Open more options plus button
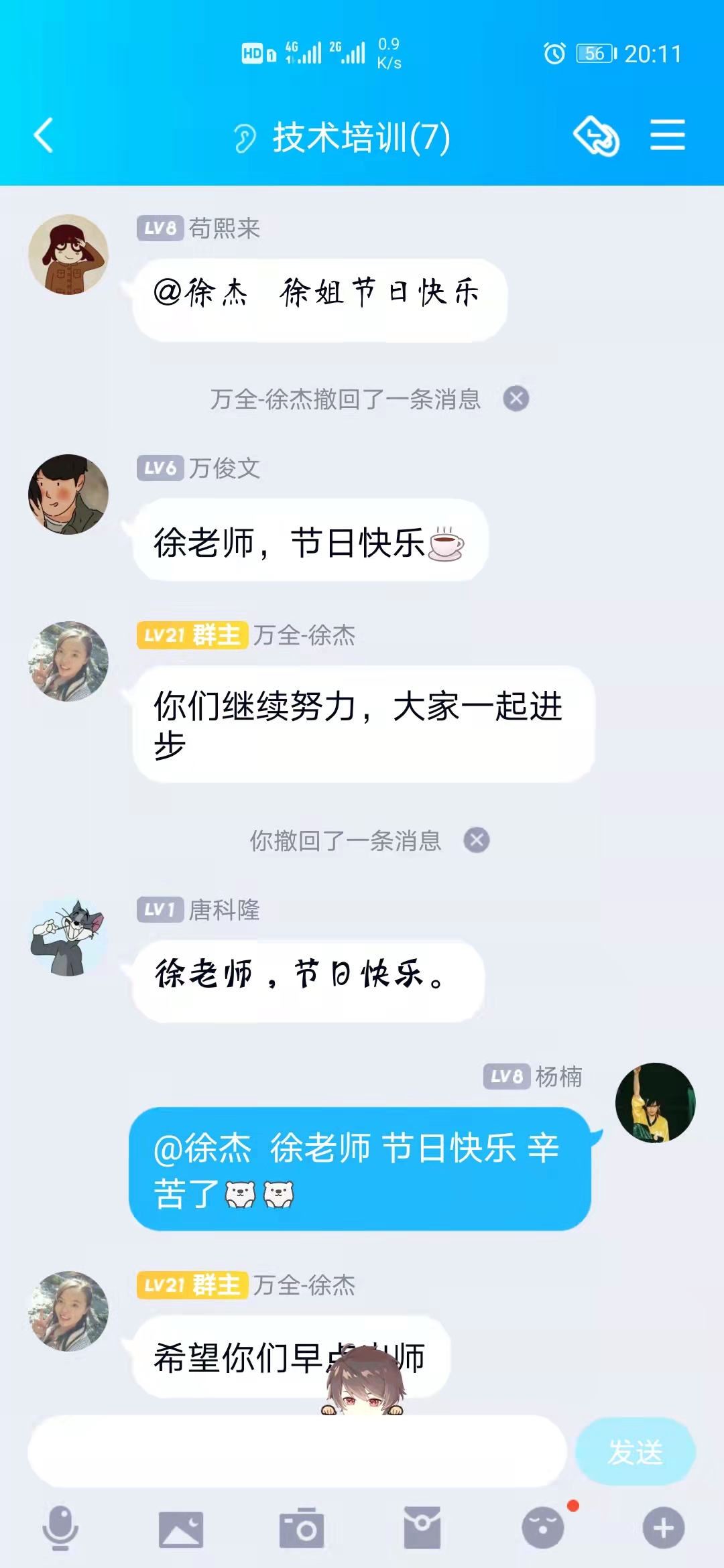 [x=664, y=1528]
